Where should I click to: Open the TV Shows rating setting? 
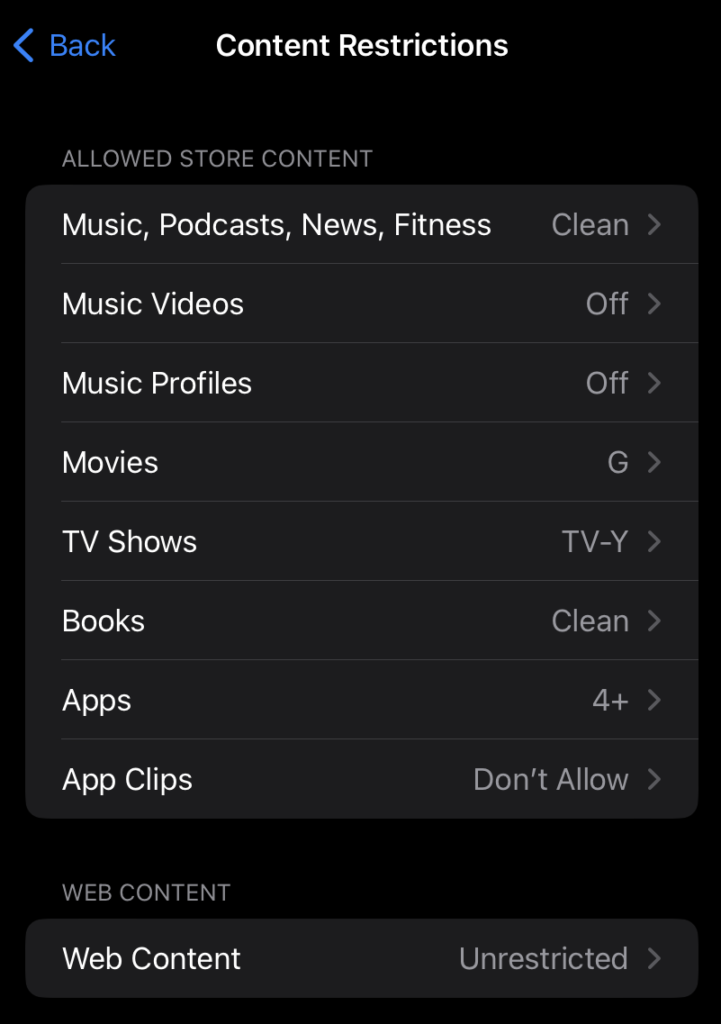(300, 541)
